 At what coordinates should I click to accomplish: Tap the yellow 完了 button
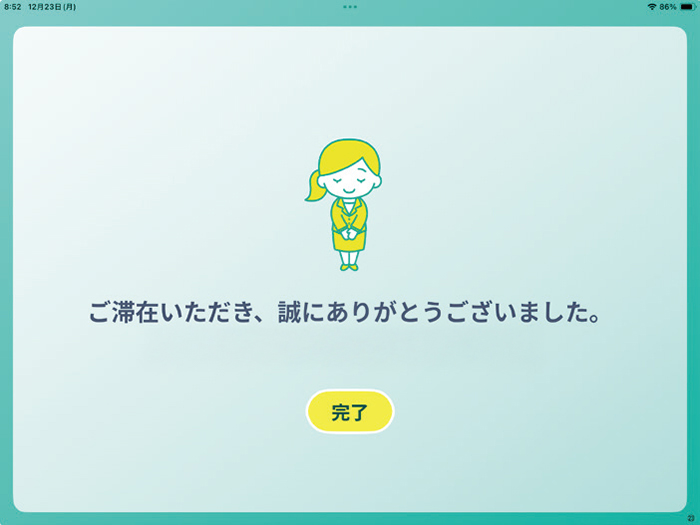349,411
